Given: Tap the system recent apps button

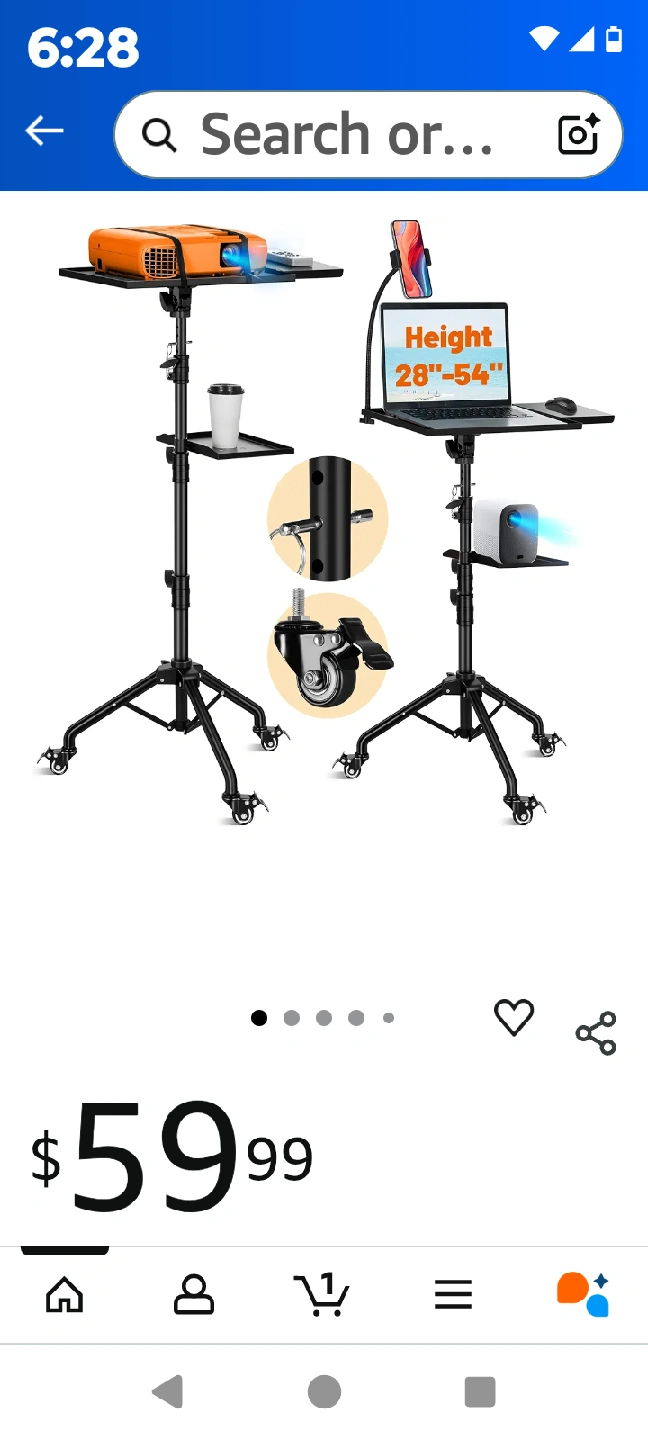Looking at the screenshot, I should point(480,1391).
